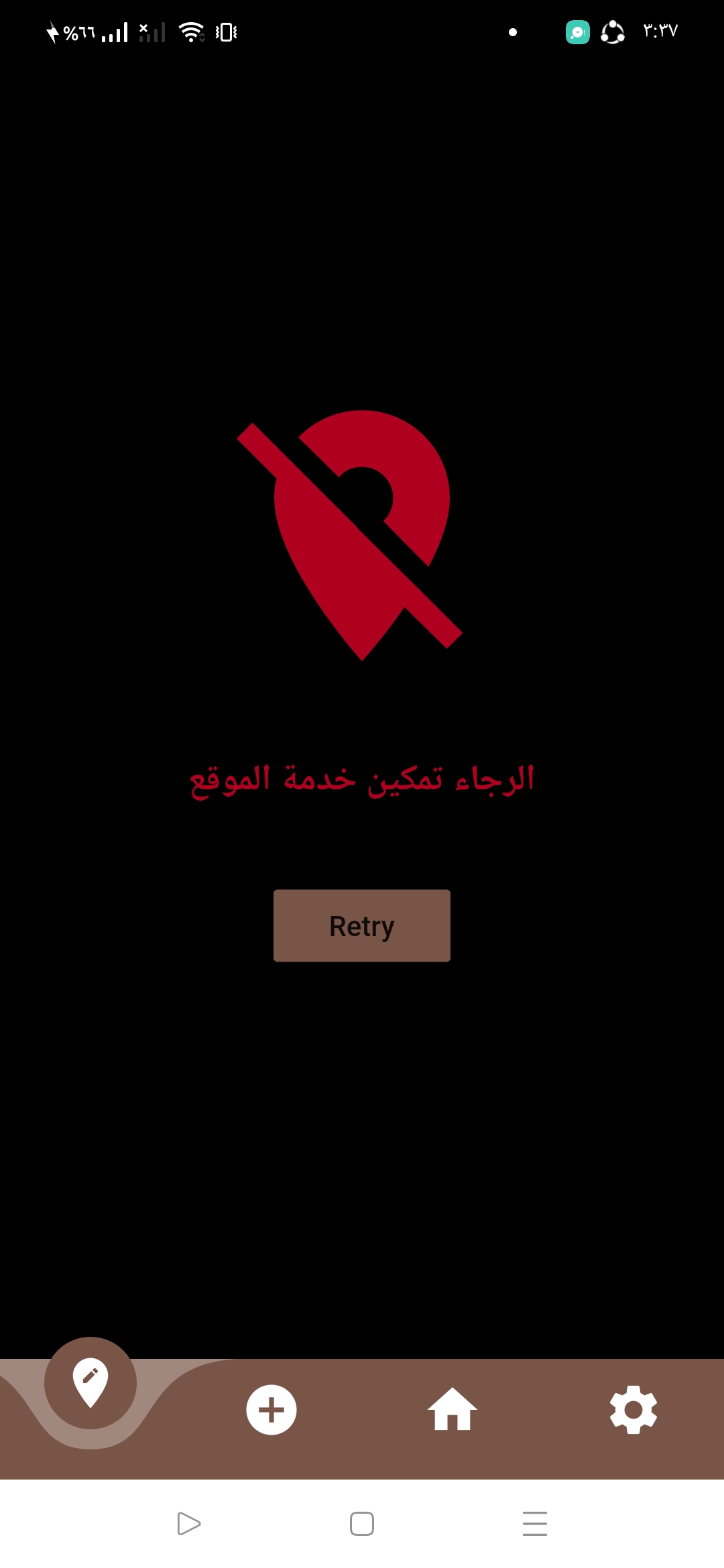The width and height of the screenshot is (724, 1568).
Task: Switch to the Settings tab in bottom bar
Action: (x=633, y=1409)
